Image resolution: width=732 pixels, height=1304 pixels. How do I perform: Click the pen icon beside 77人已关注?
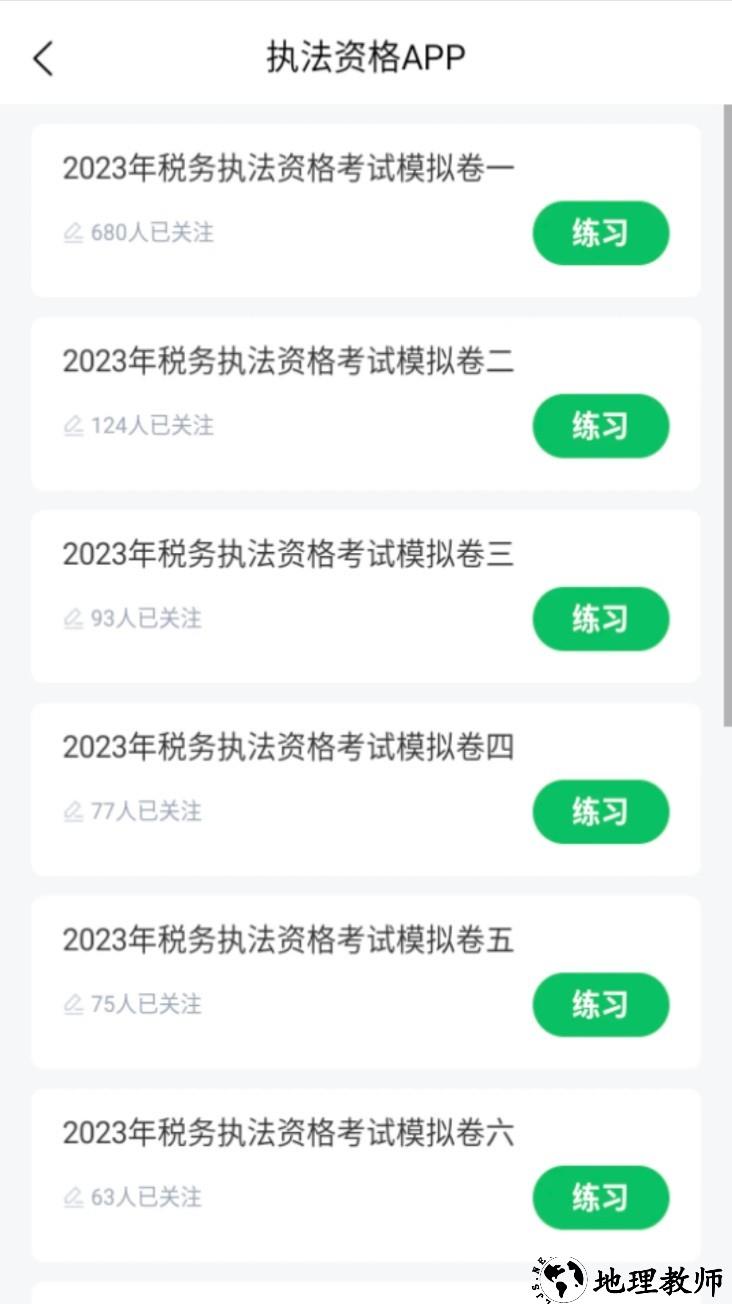click(x=73, y=811)
